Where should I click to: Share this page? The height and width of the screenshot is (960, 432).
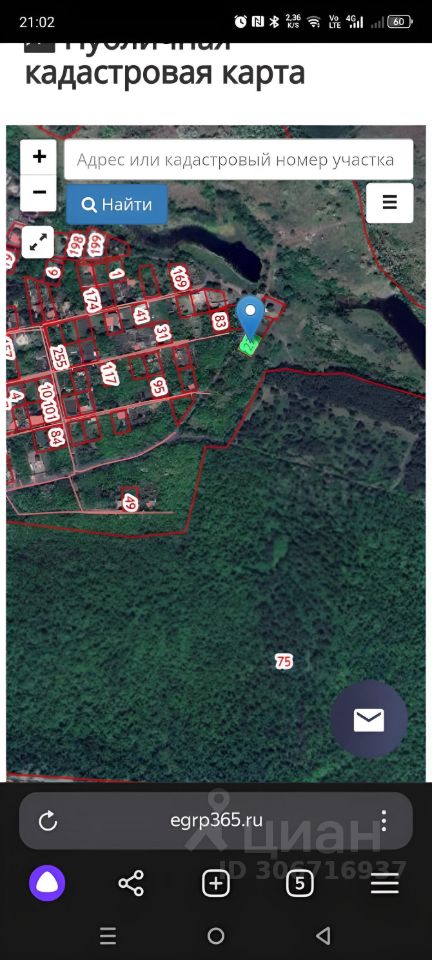coord(131,883)
